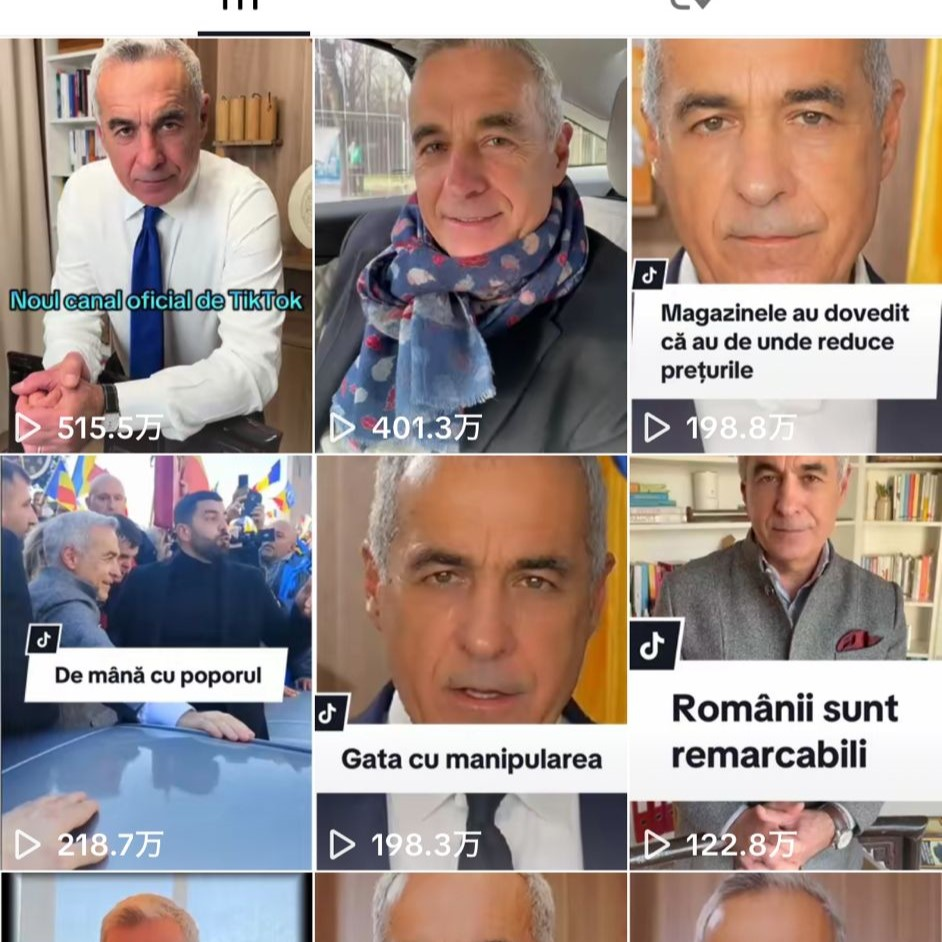Watch the 'De mână cu poporul' video
The image size is (942, 942).
pyautogui.click(x=156, y=662)
